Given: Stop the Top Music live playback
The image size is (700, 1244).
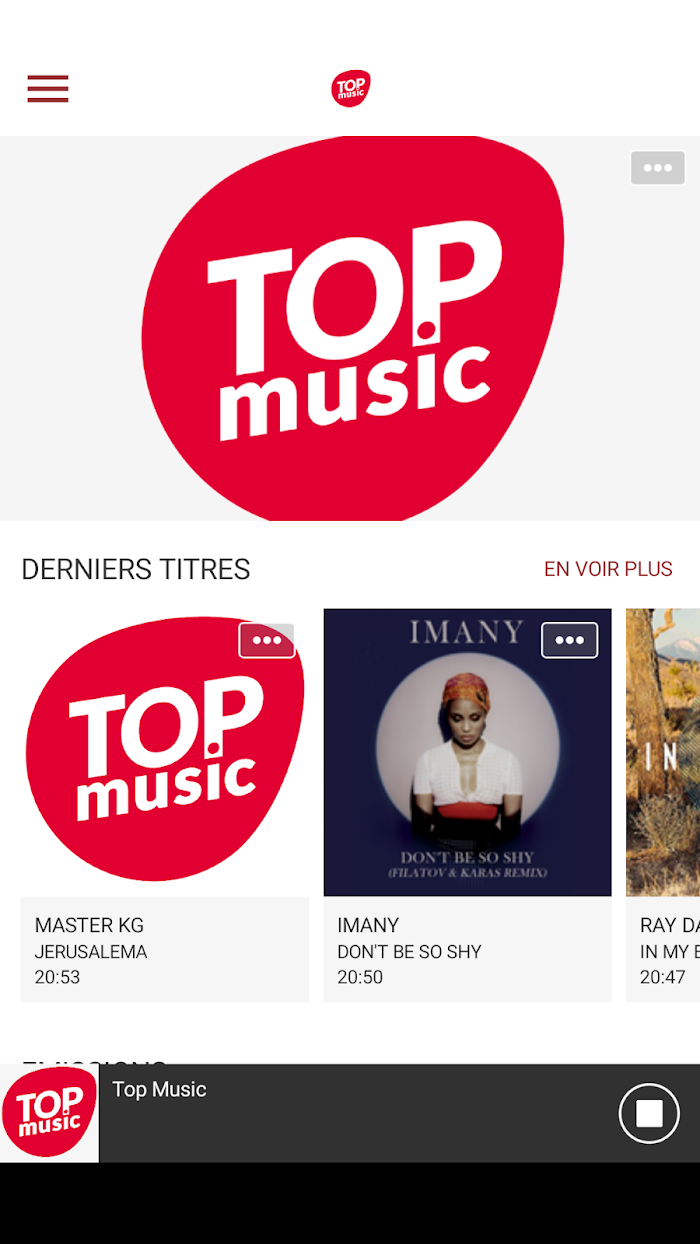Looking at the screenshot, I should (x=649, y=1113).
